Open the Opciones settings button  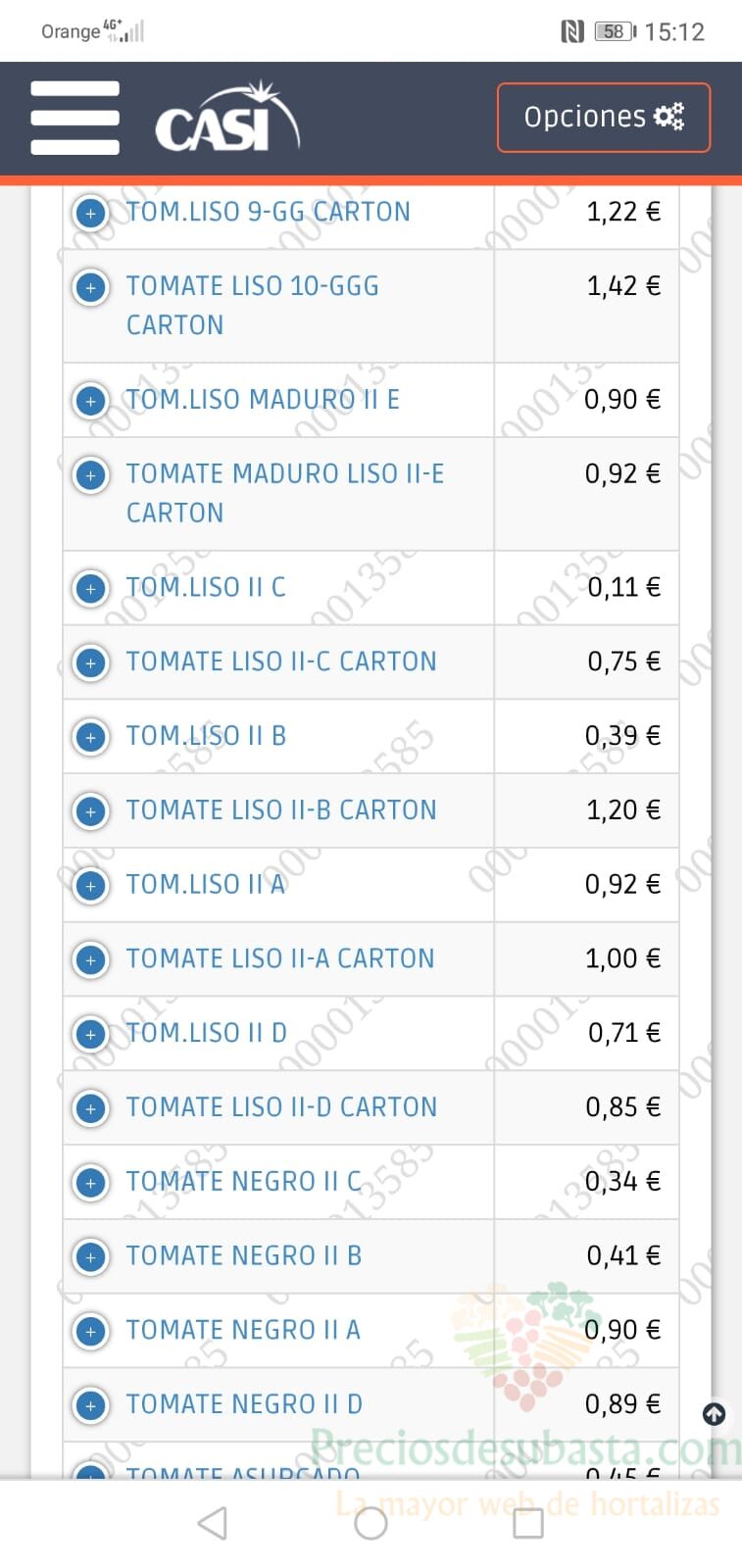604,118
